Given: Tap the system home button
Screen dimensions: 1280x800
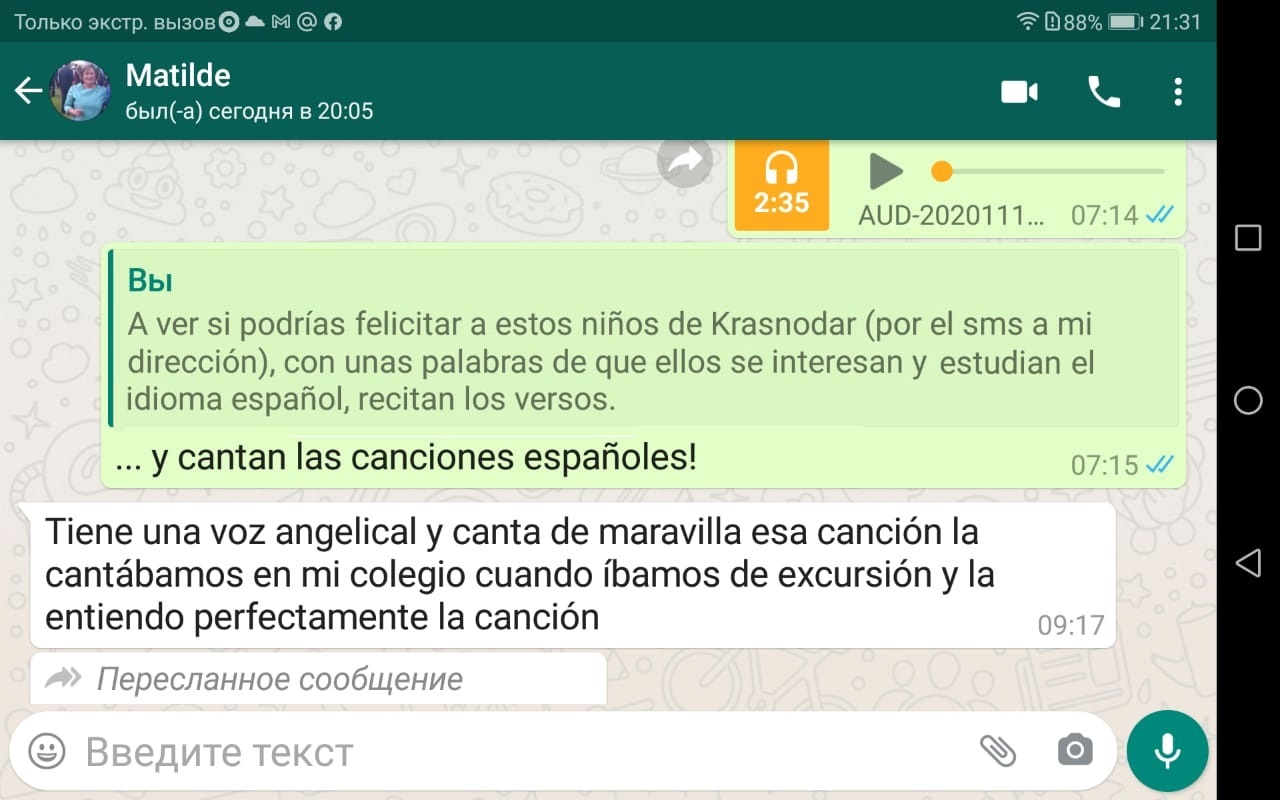Looking at the screenshot, I should click(x=1248, y=400).
